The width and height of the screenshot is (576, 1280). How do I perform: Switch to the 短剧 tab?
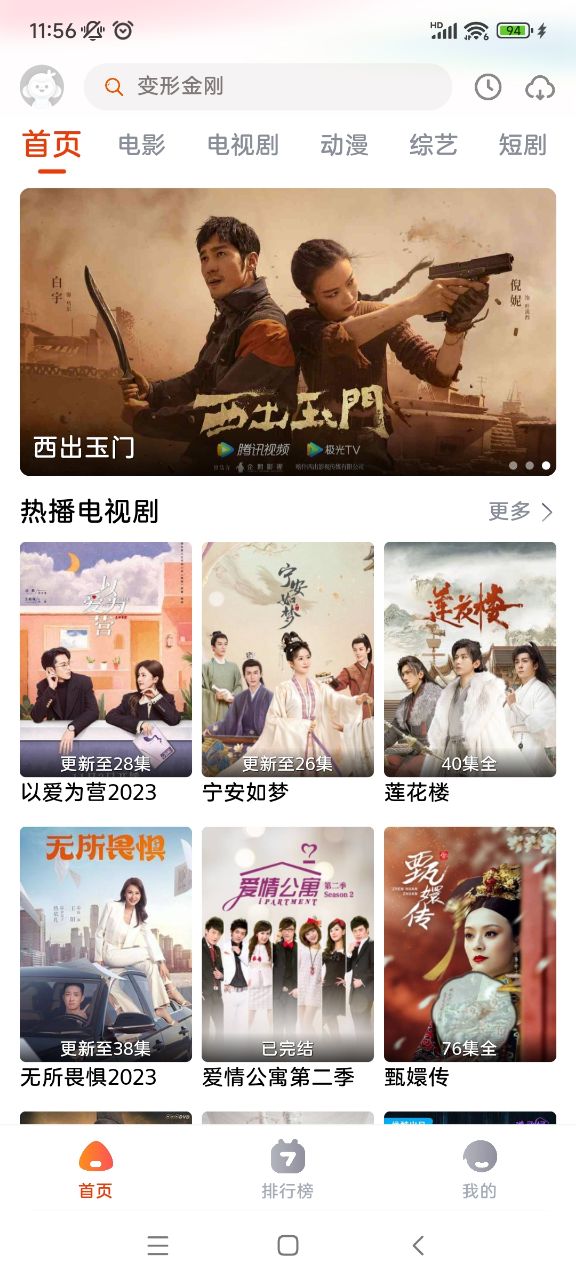click(523, 145)
